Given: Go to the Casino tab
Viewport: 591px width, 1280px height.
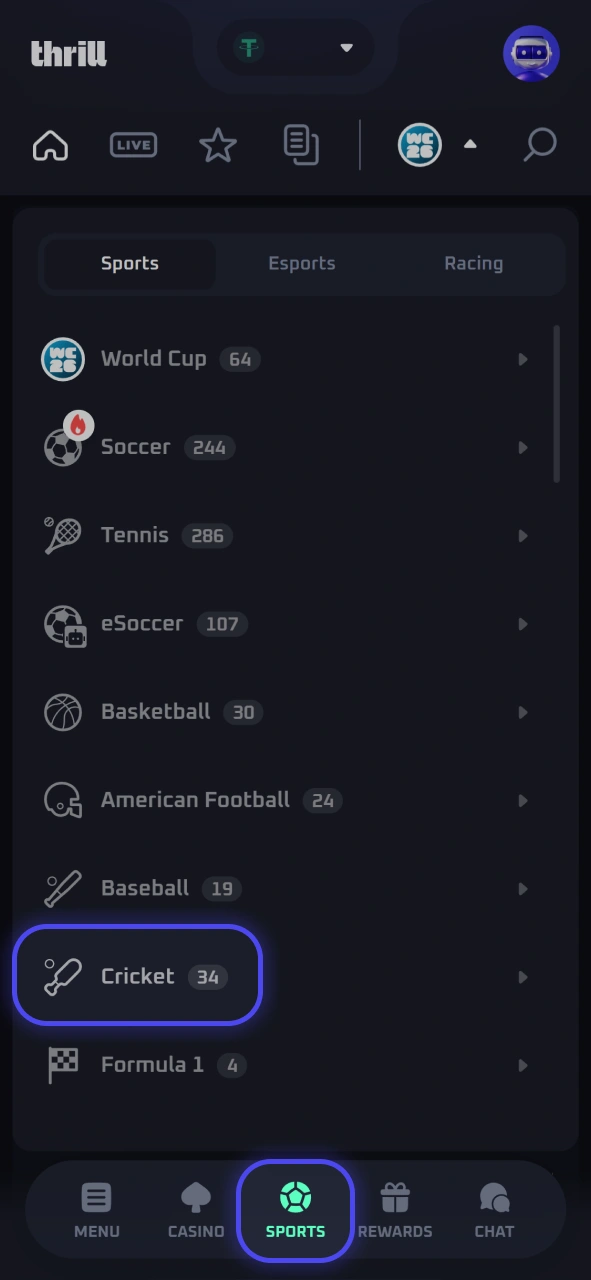Looking at the screenshot, I should point(196,1210).
